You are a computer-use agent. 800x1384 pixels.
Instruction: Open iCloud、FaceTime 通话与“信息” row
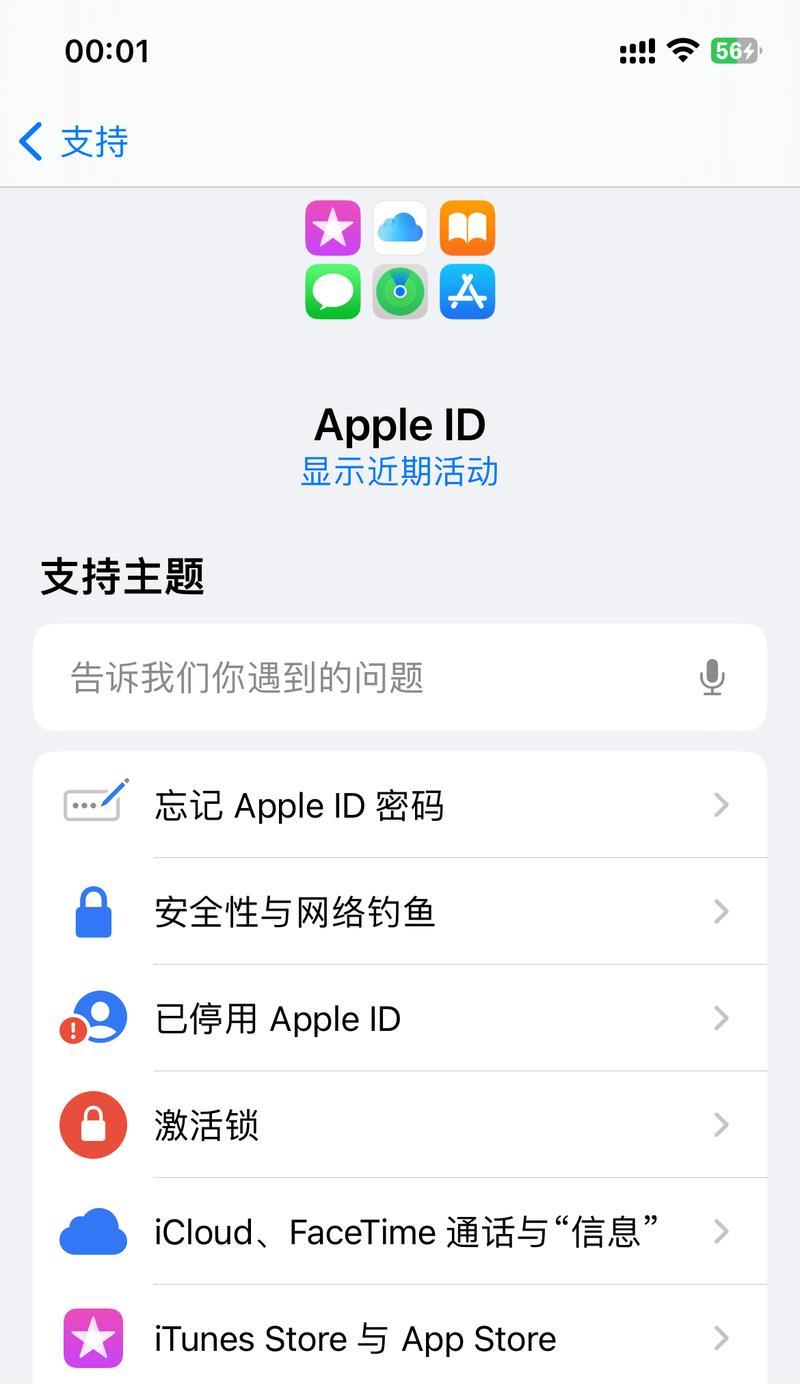(400, 1232)
